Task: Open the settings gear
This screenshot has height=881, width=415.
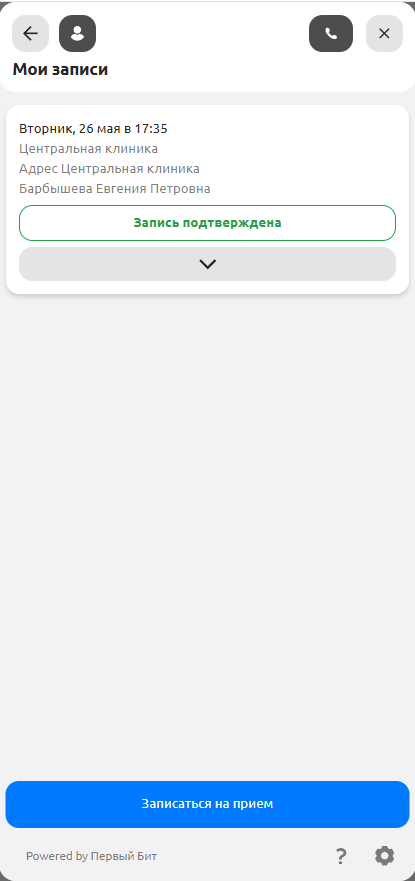Action: coord(385,856)
